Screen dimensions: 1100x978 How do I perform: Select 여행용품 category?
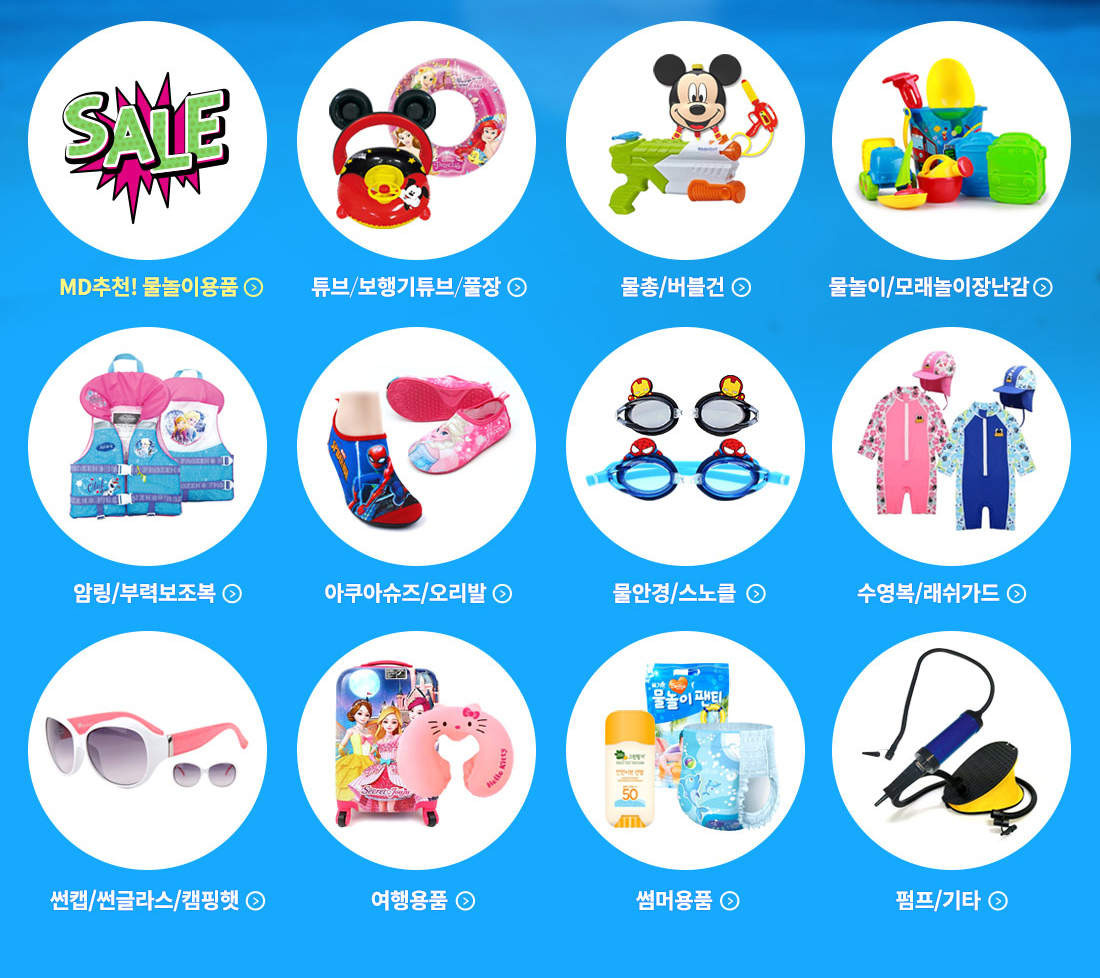[422, 901]
